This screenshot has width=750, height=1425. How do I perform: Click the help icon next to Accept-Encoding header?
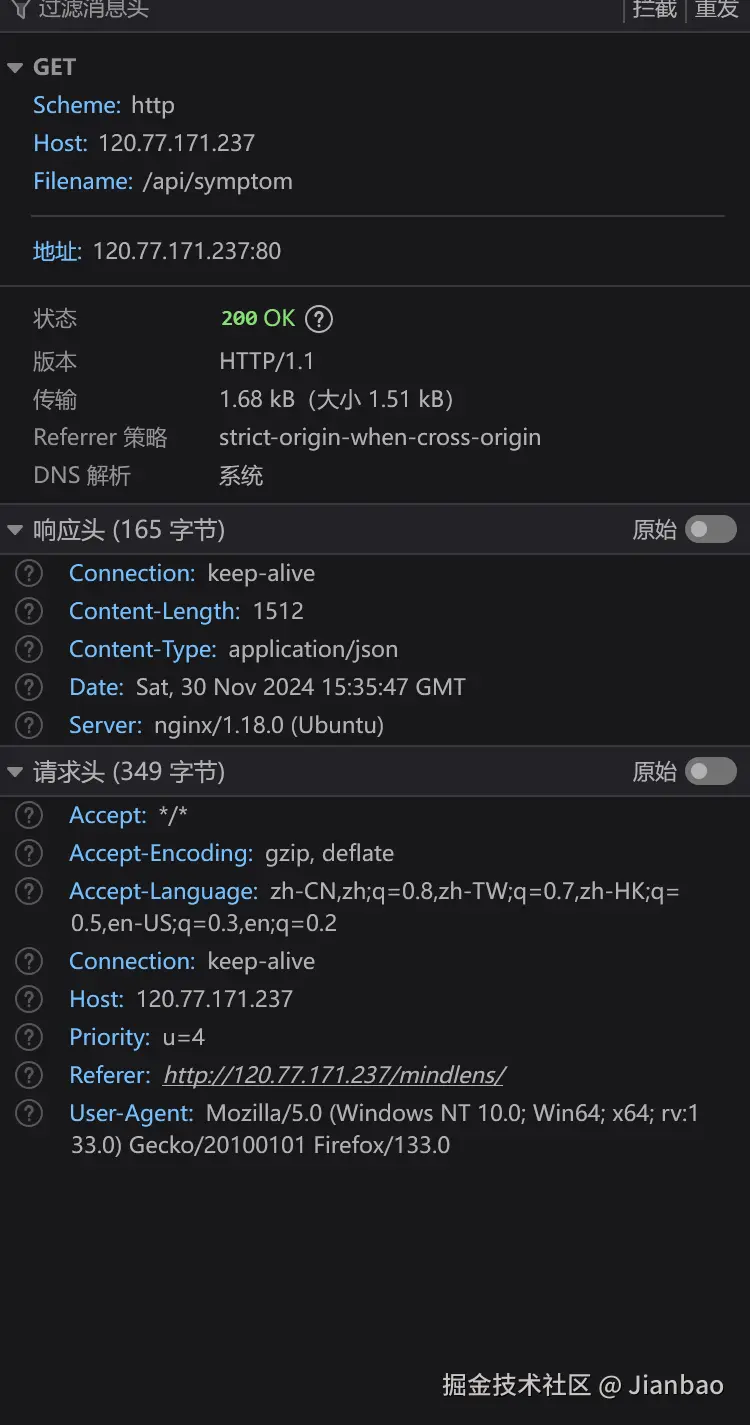pos(28,853)
